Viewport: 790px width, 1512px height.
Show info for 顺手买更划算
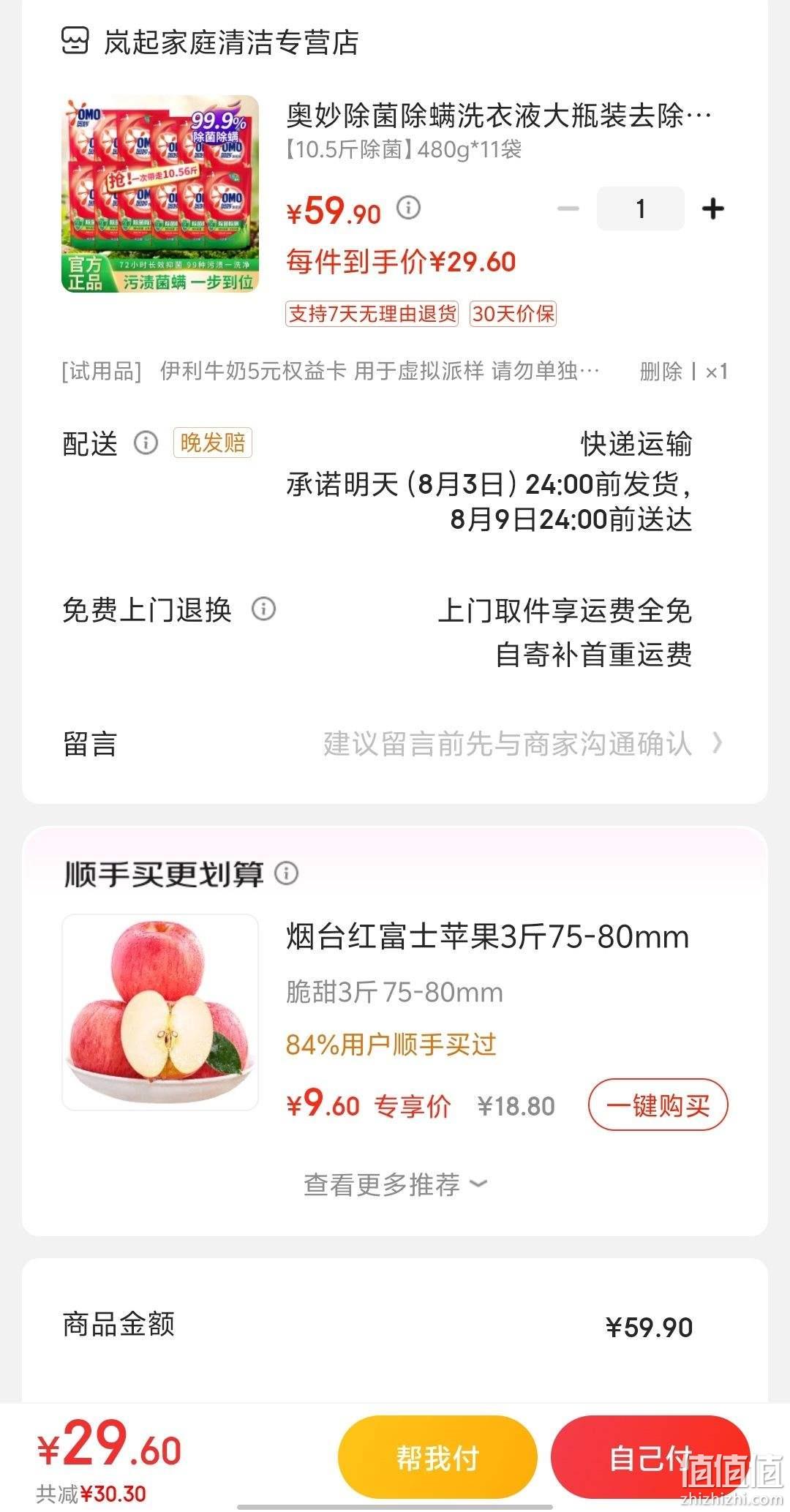point(287,873)
